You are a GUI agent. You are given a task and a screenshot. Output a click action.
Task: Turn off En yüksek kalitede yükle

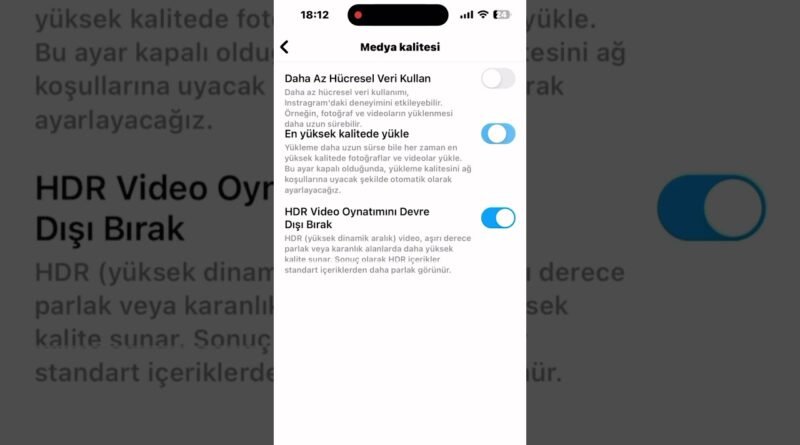(x=498, y=134)
